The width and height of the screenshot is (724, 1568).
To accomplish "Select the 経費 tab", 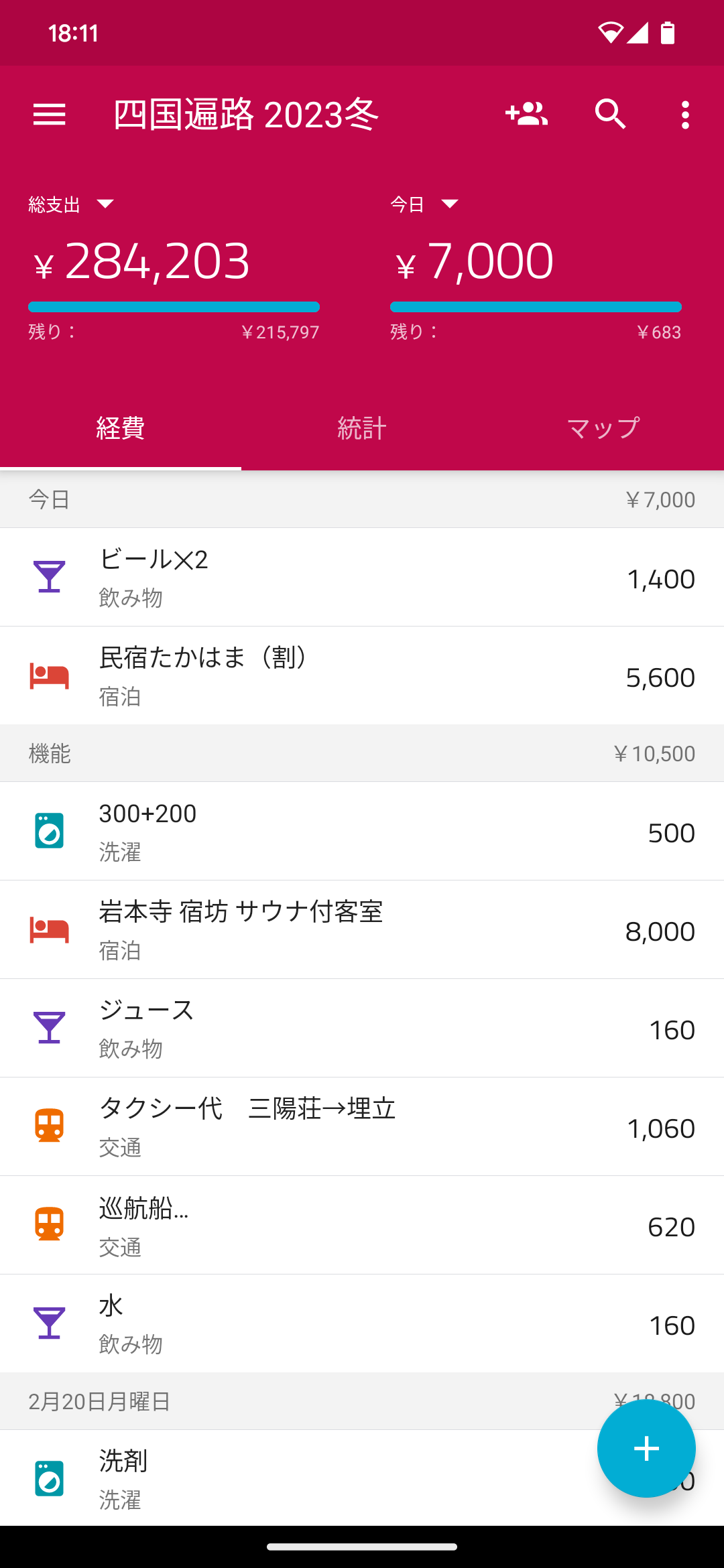I will pos(121,428).
